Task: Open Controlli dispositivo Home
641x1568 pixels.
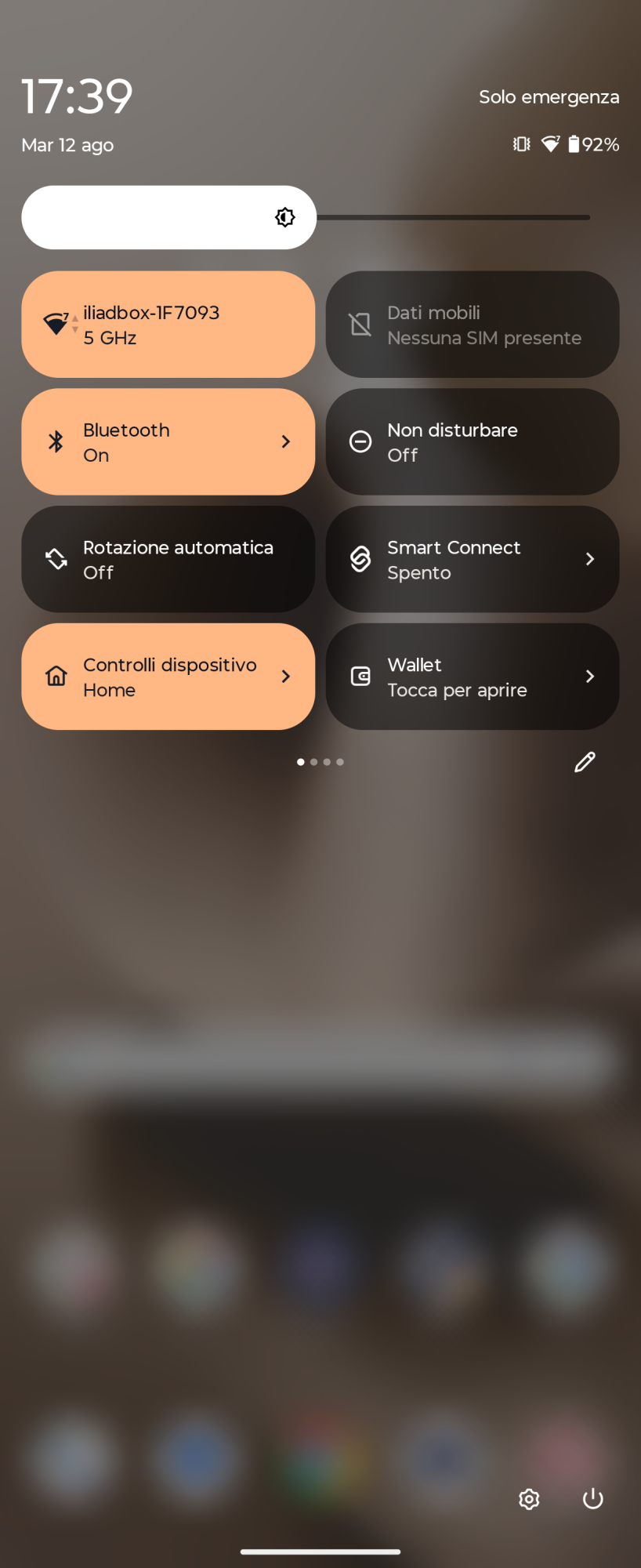Action: click(x=168, y=677)
